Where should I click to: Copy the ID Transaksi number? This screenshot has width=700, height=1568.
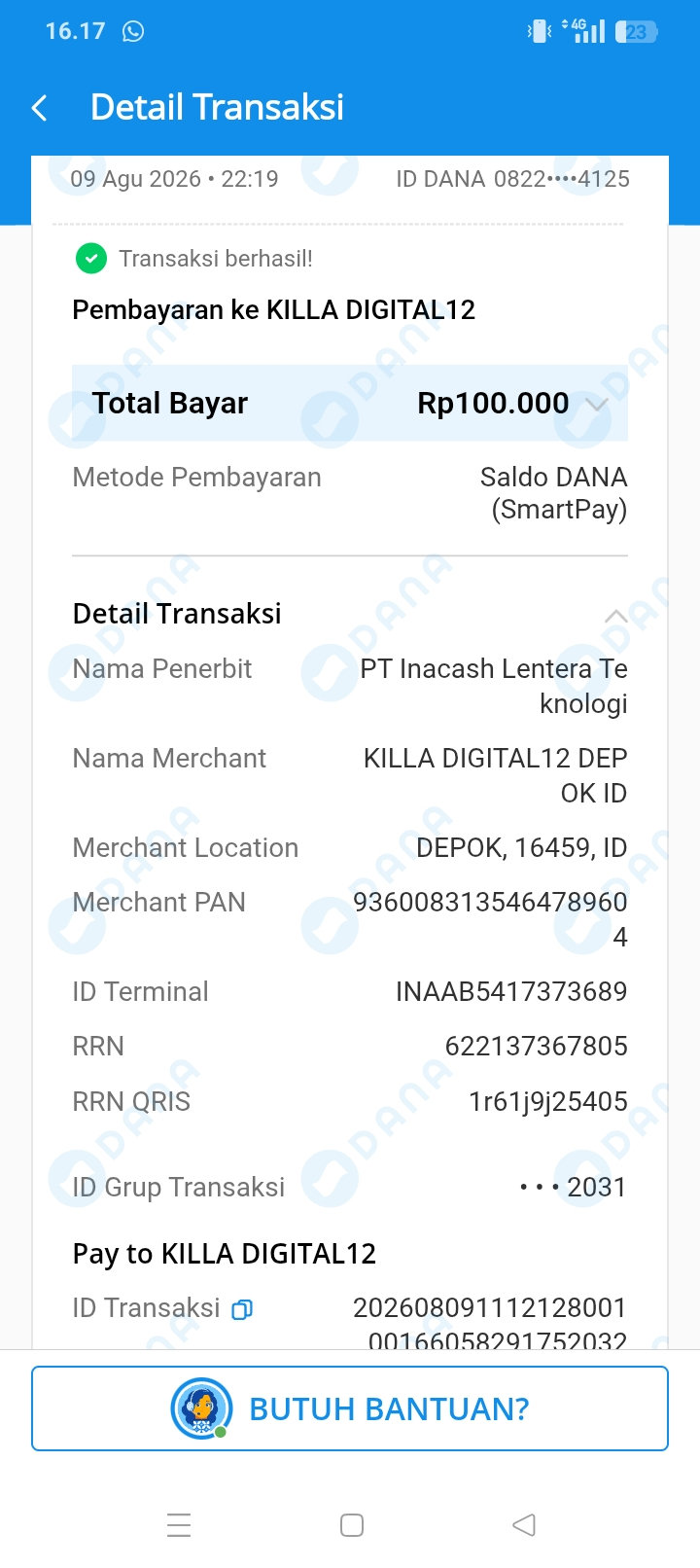point(242,1309)
